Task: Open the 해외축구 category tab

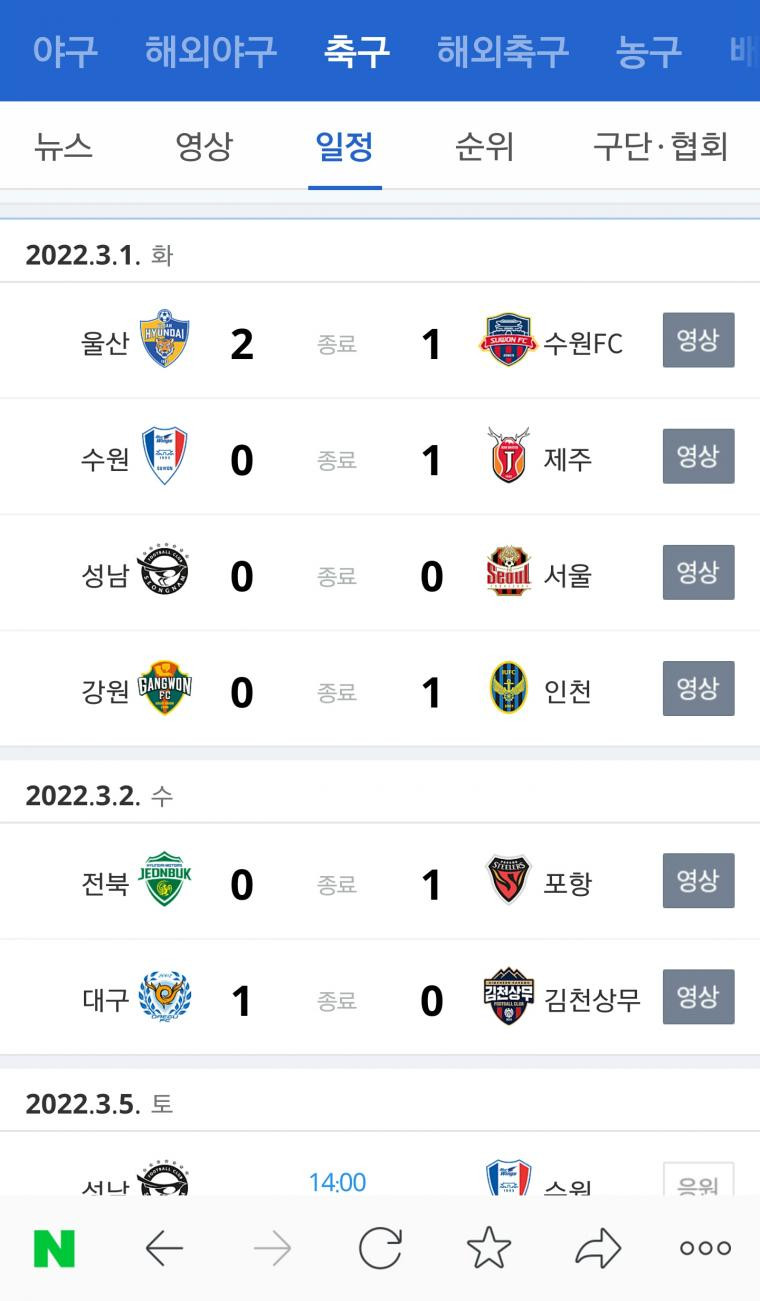Action: (x=502, y=51)
